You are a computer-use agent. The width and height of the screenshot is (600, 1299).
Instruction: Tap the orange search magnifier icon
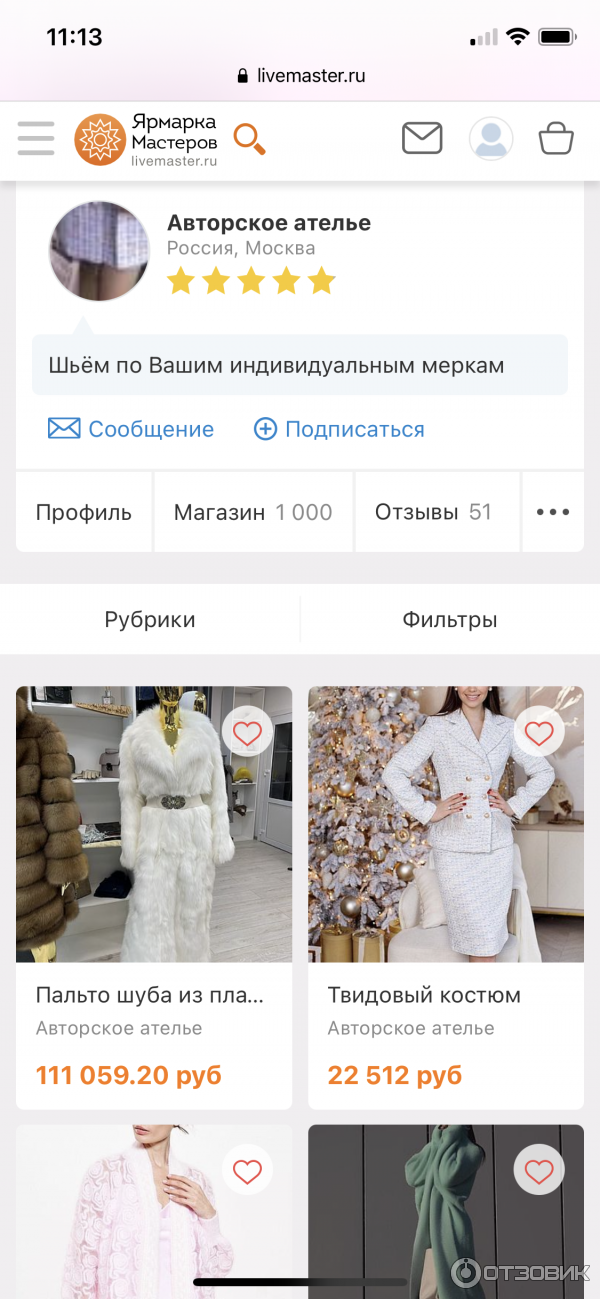[249, 139]
